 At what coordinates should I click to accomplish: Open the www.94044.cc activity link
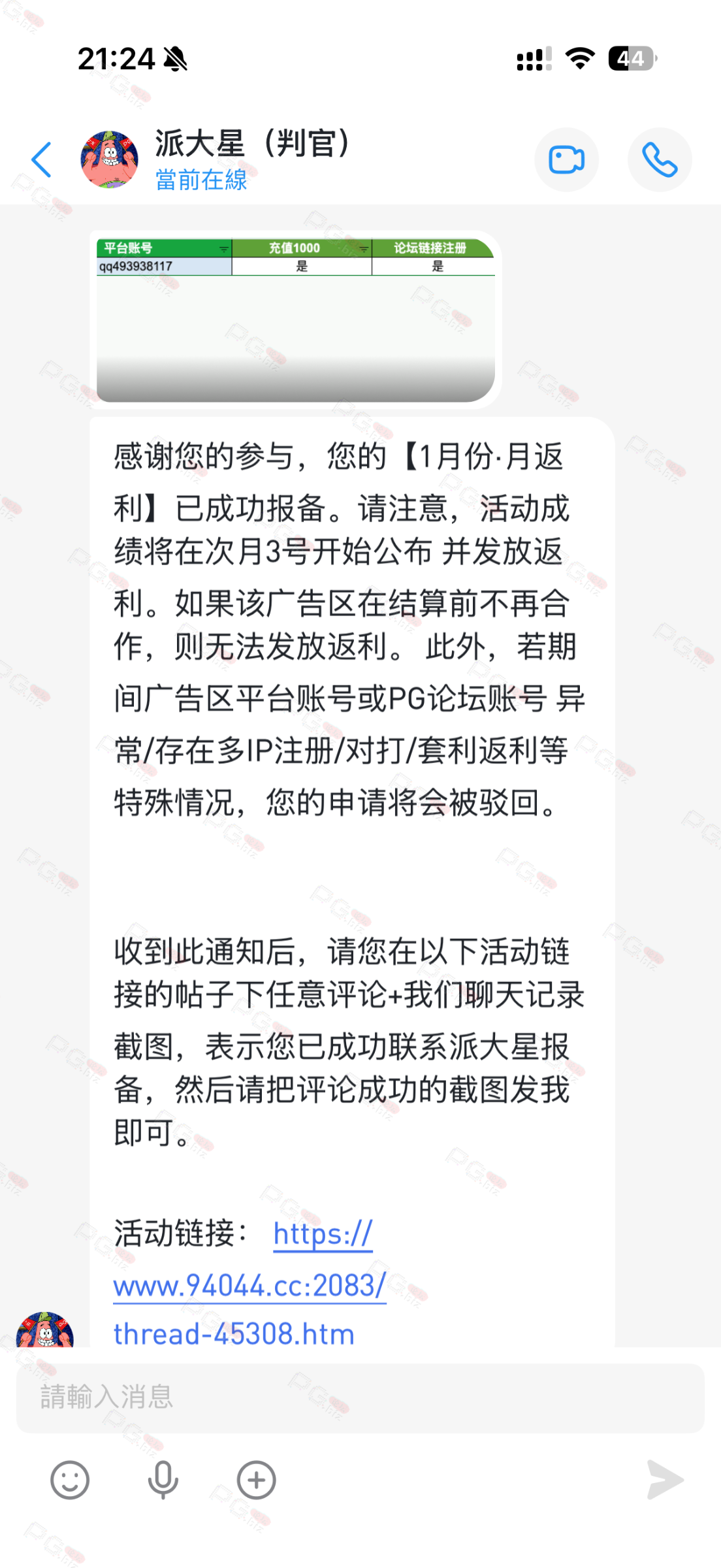pos(249,1285)
